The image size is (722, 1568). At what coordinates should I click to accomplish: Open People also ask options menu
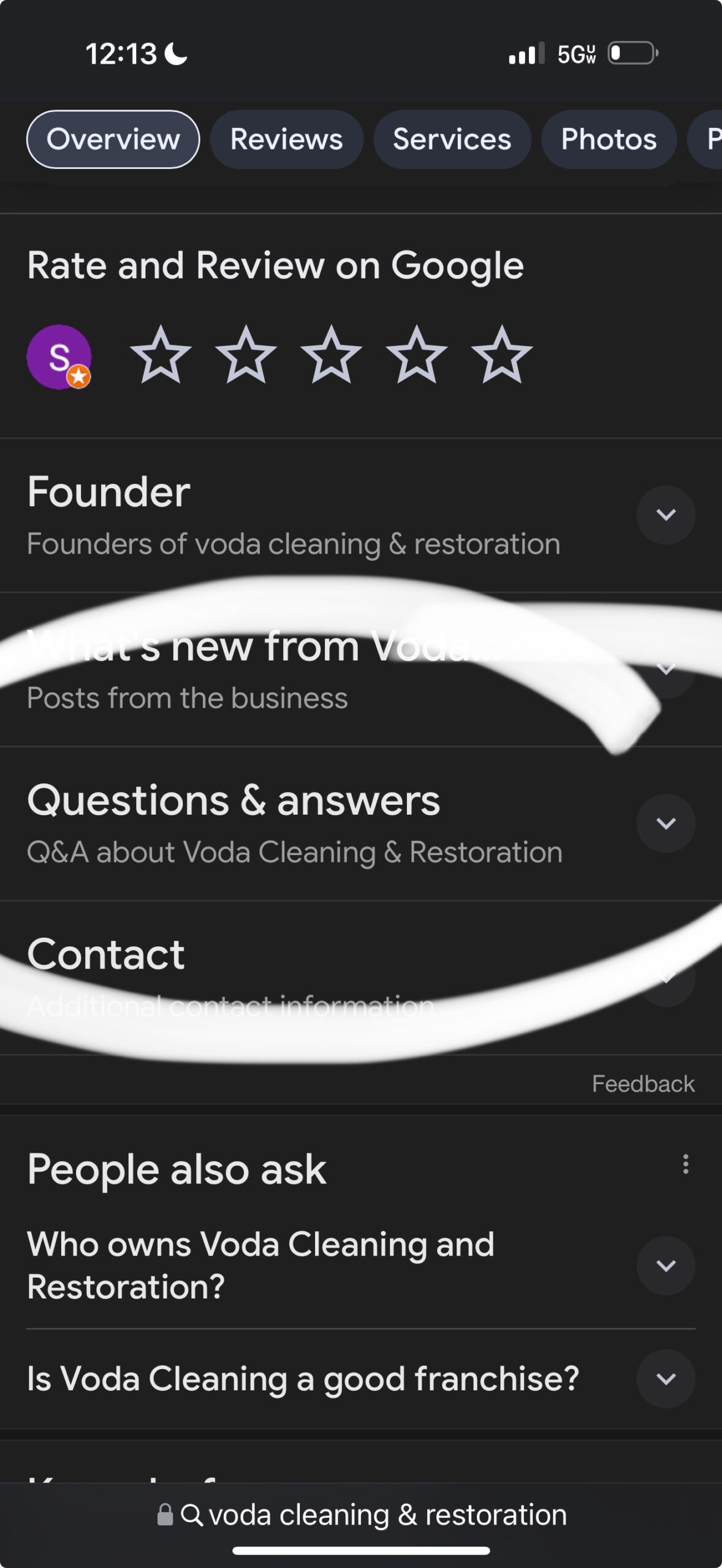685,1164
